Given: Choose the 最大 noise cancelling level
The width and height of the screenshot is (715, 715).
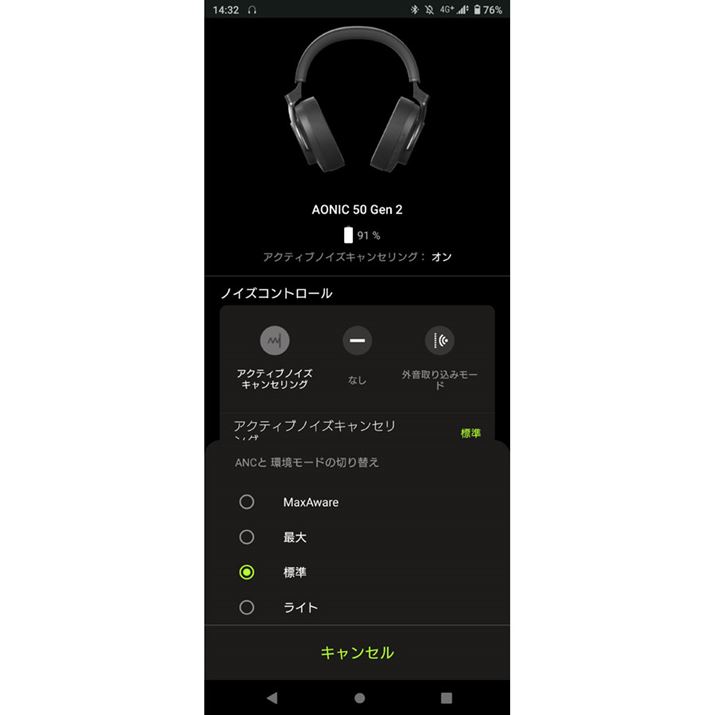Looking at the screenshot, I should tap(247, 537).
